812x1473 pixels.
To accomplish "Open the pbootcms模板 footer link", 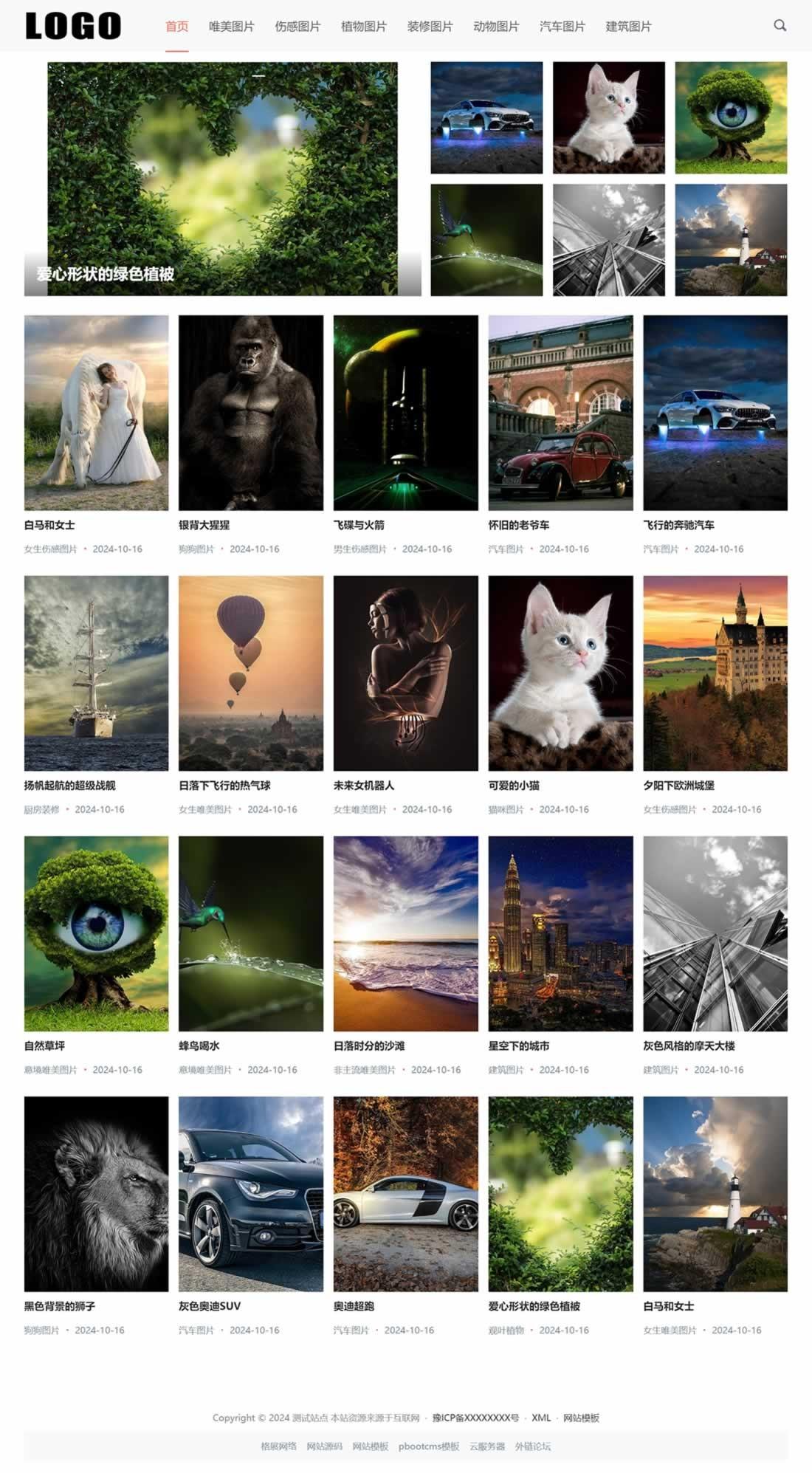I will coord(429,1446).
